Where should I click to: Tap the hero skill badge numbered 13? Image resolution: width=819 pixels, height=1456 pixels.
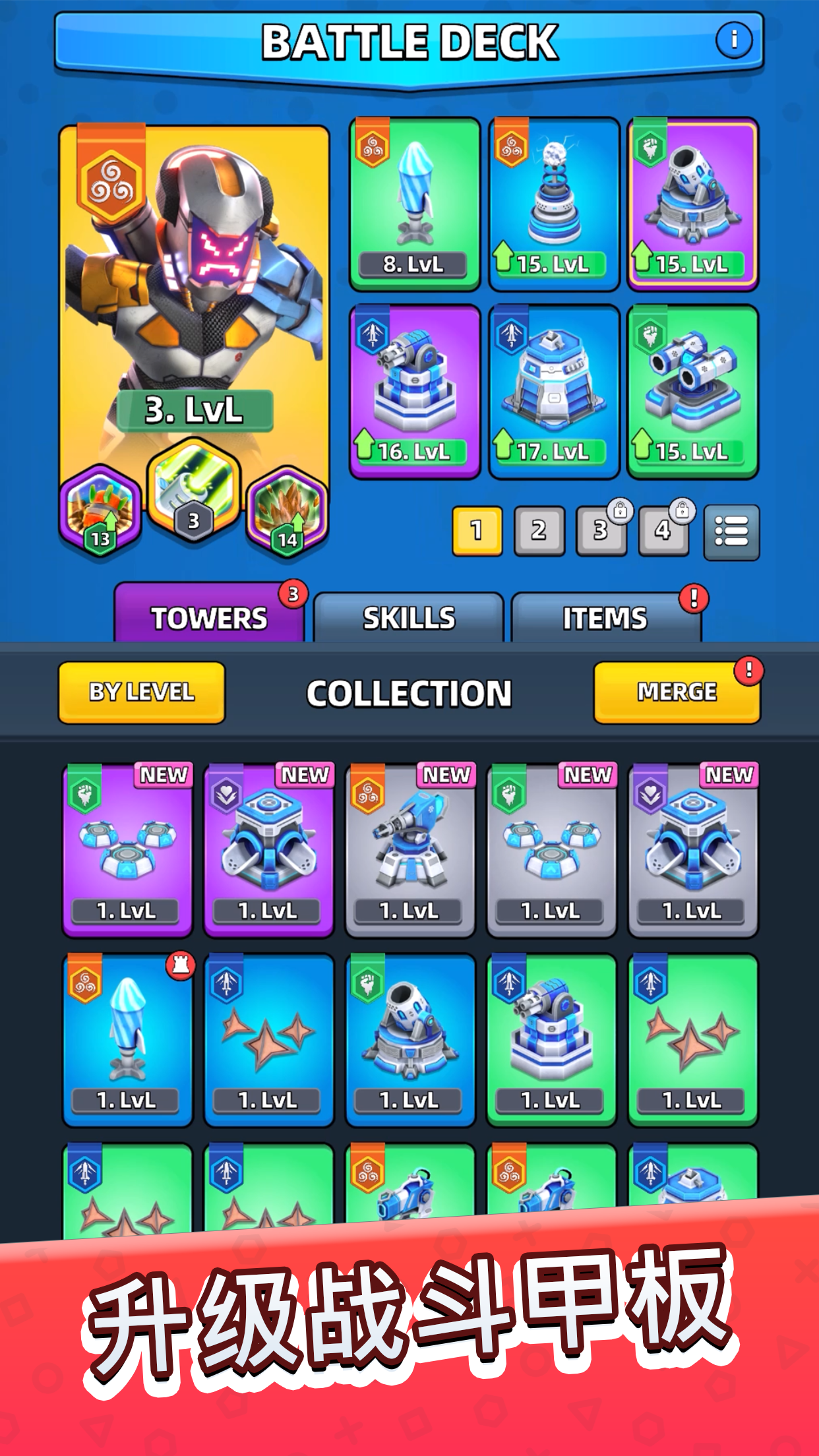[100, 509]
